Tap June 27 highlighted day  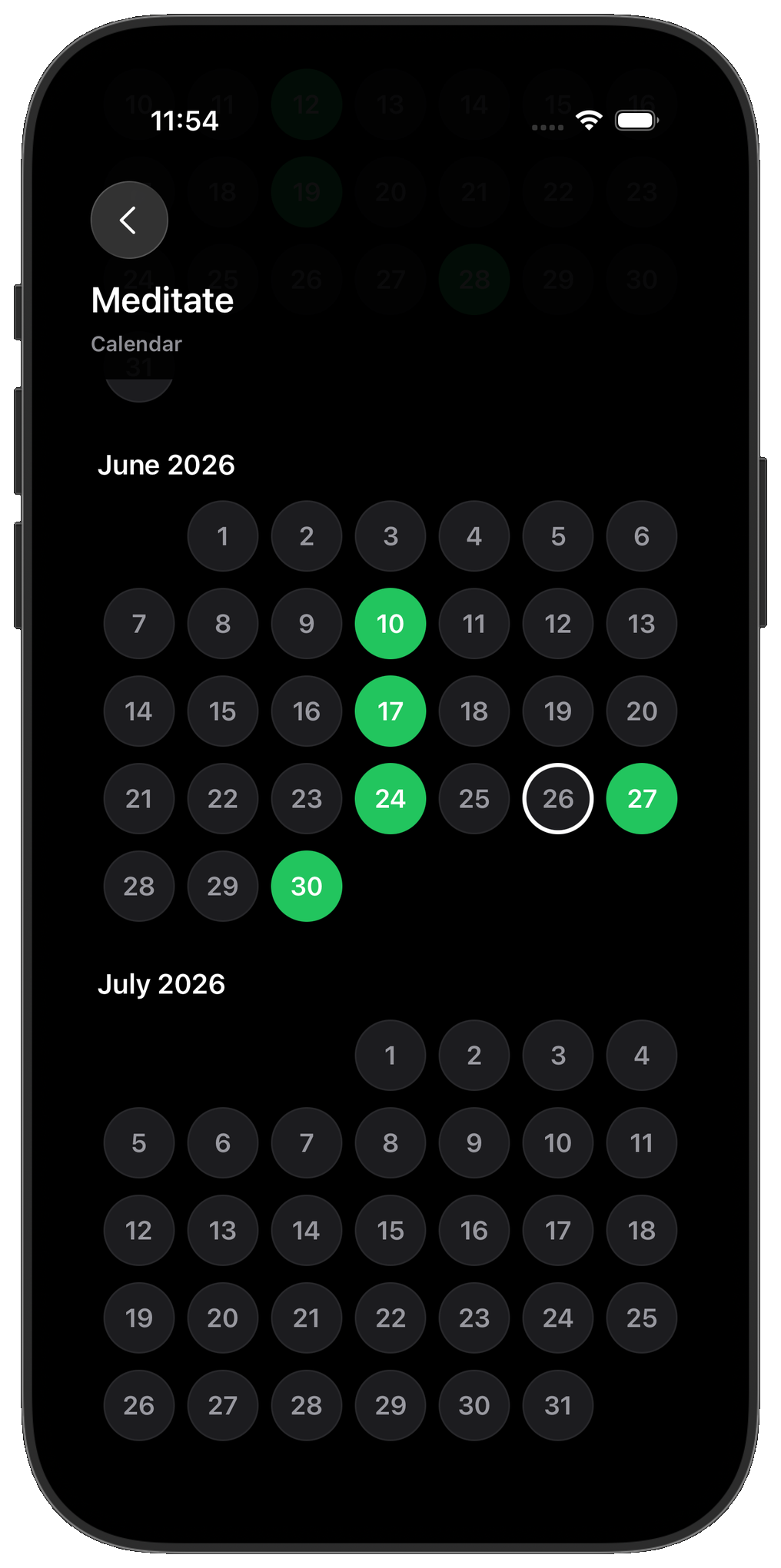[642, 799]
